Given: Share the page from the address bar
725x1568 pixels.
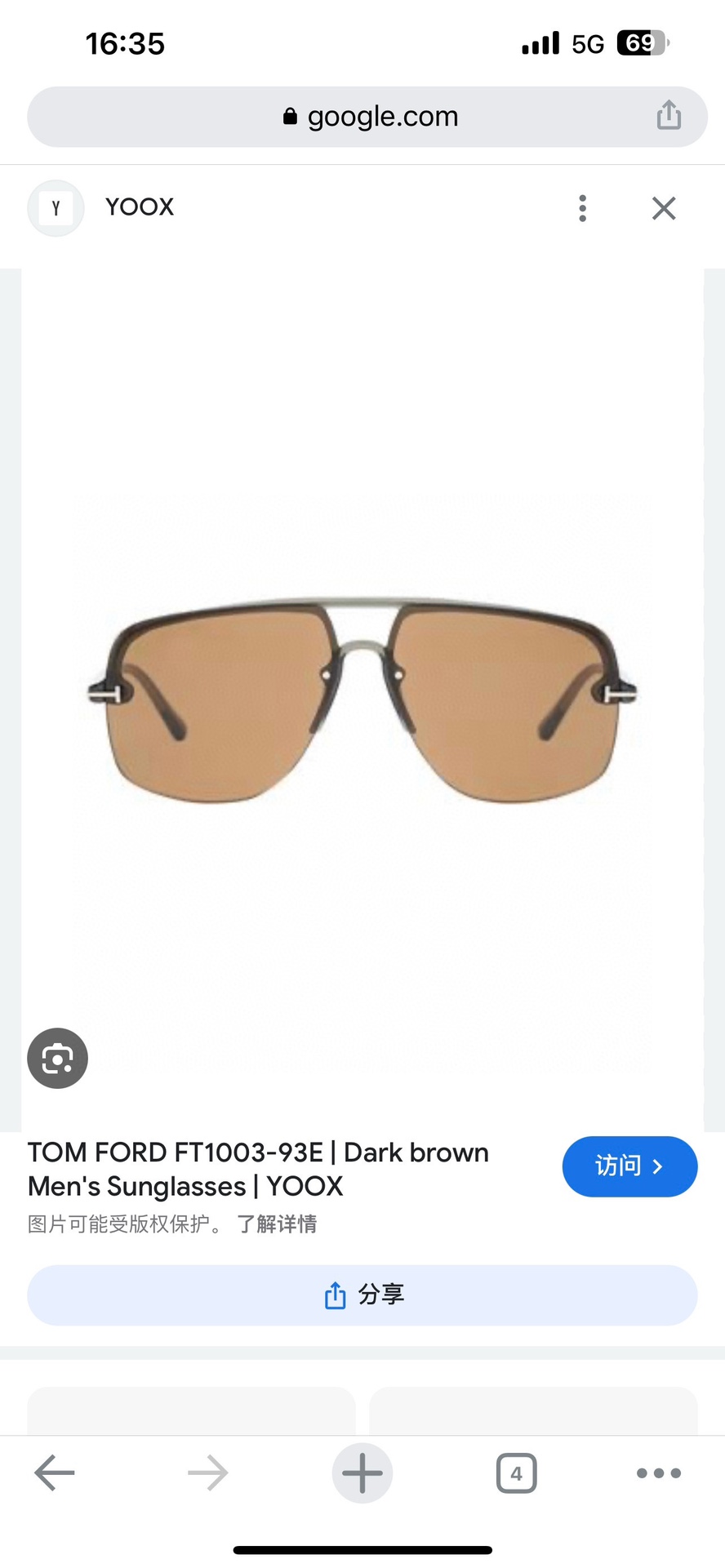Looking at the screenshot, I should pos(669,115).
